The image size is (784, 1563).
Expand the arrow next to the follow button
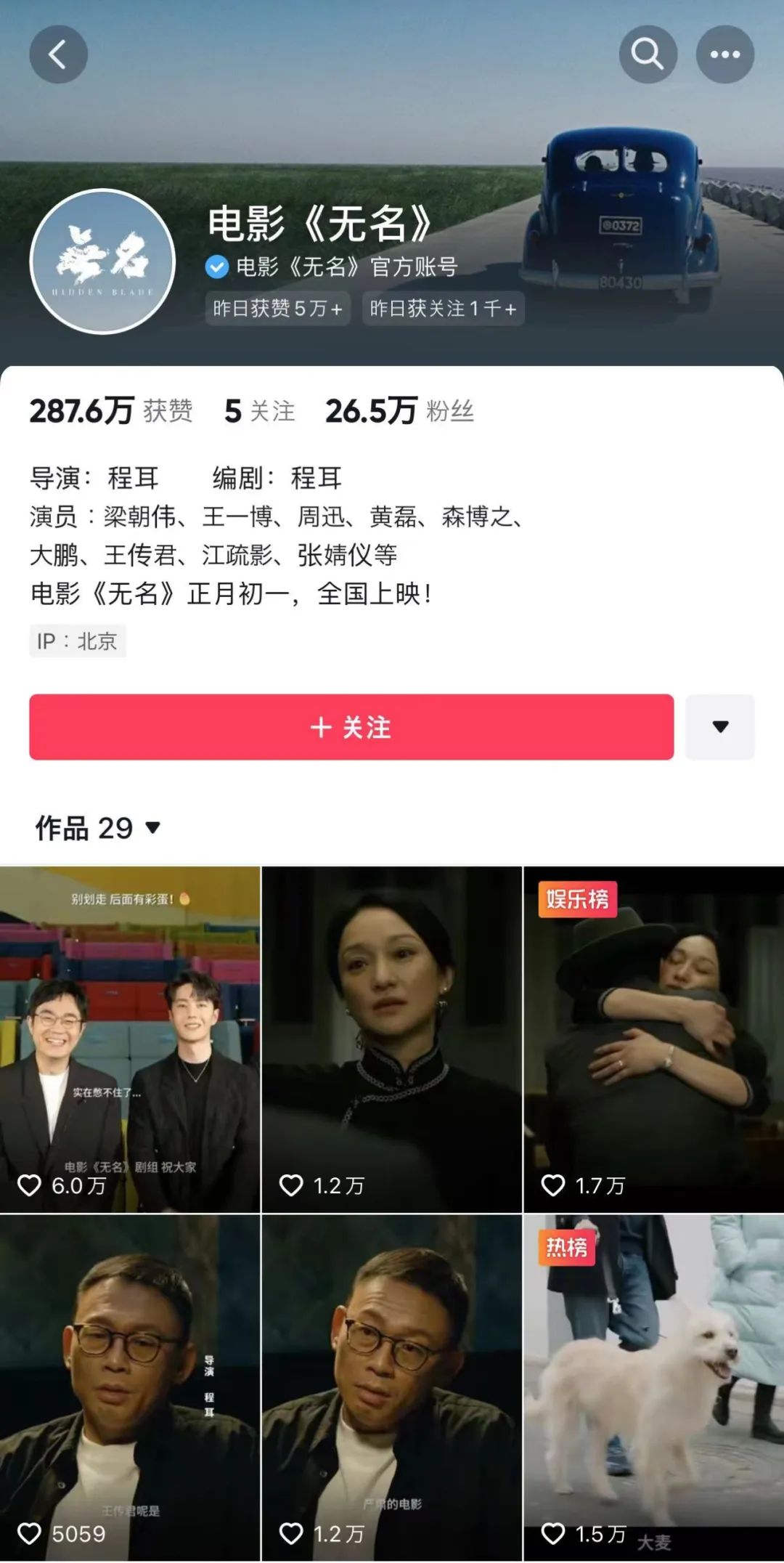coord(719,727)
